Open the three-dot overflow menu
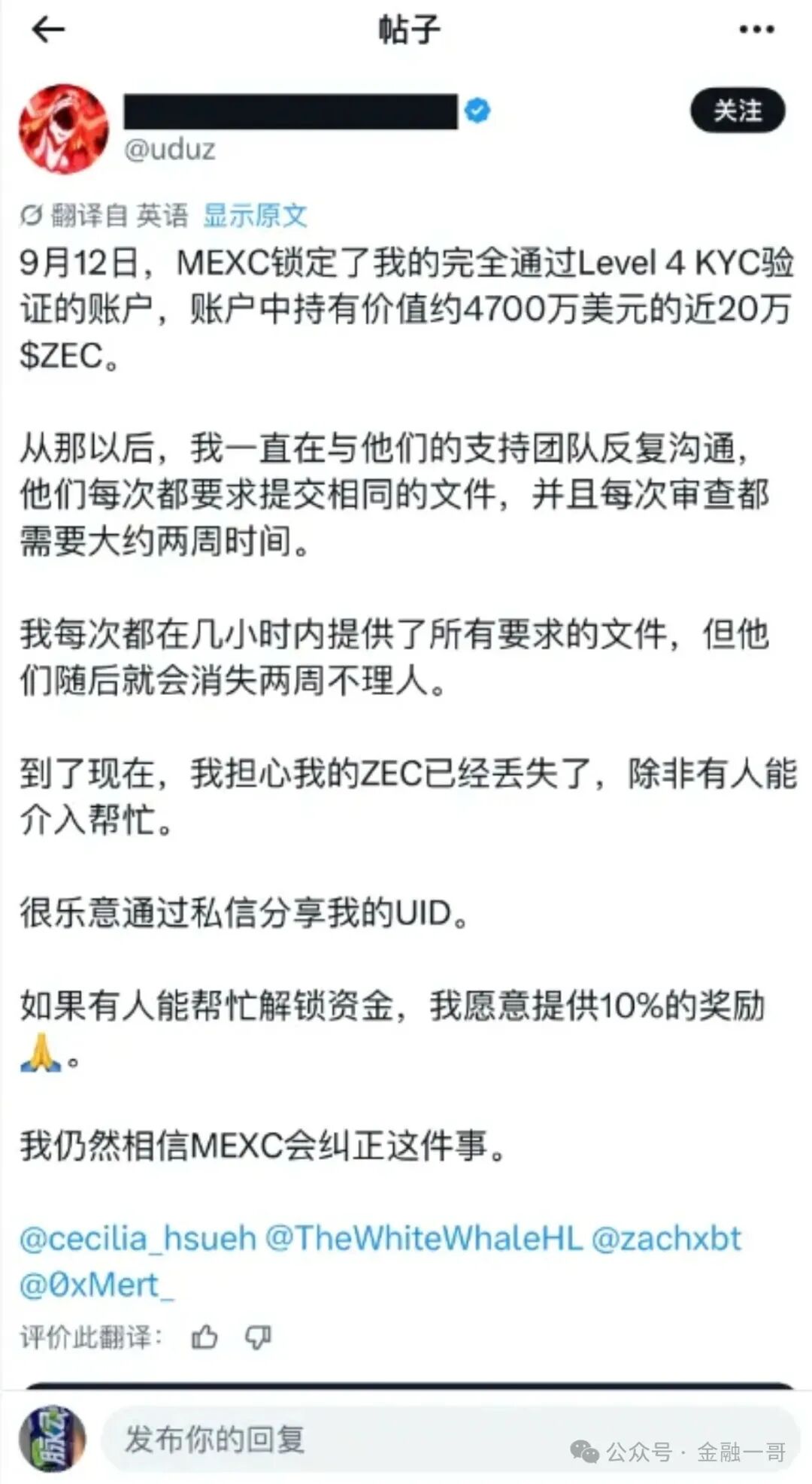The width and height of the screenshot is (812, 1484). 756,30
